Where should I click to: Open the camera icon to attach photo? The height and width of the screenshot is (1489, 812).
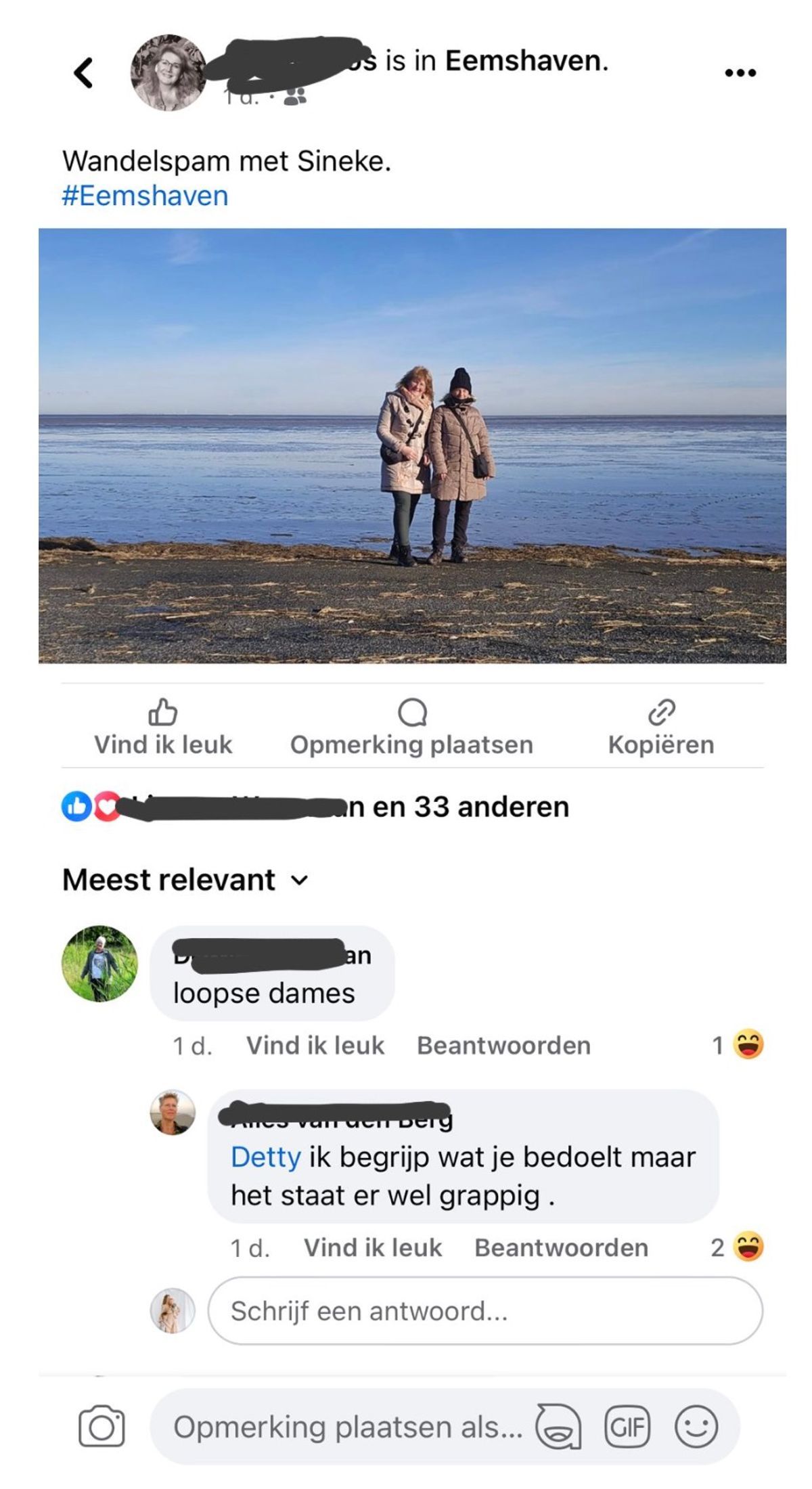pyautogui.click(x=101, y=1426)
